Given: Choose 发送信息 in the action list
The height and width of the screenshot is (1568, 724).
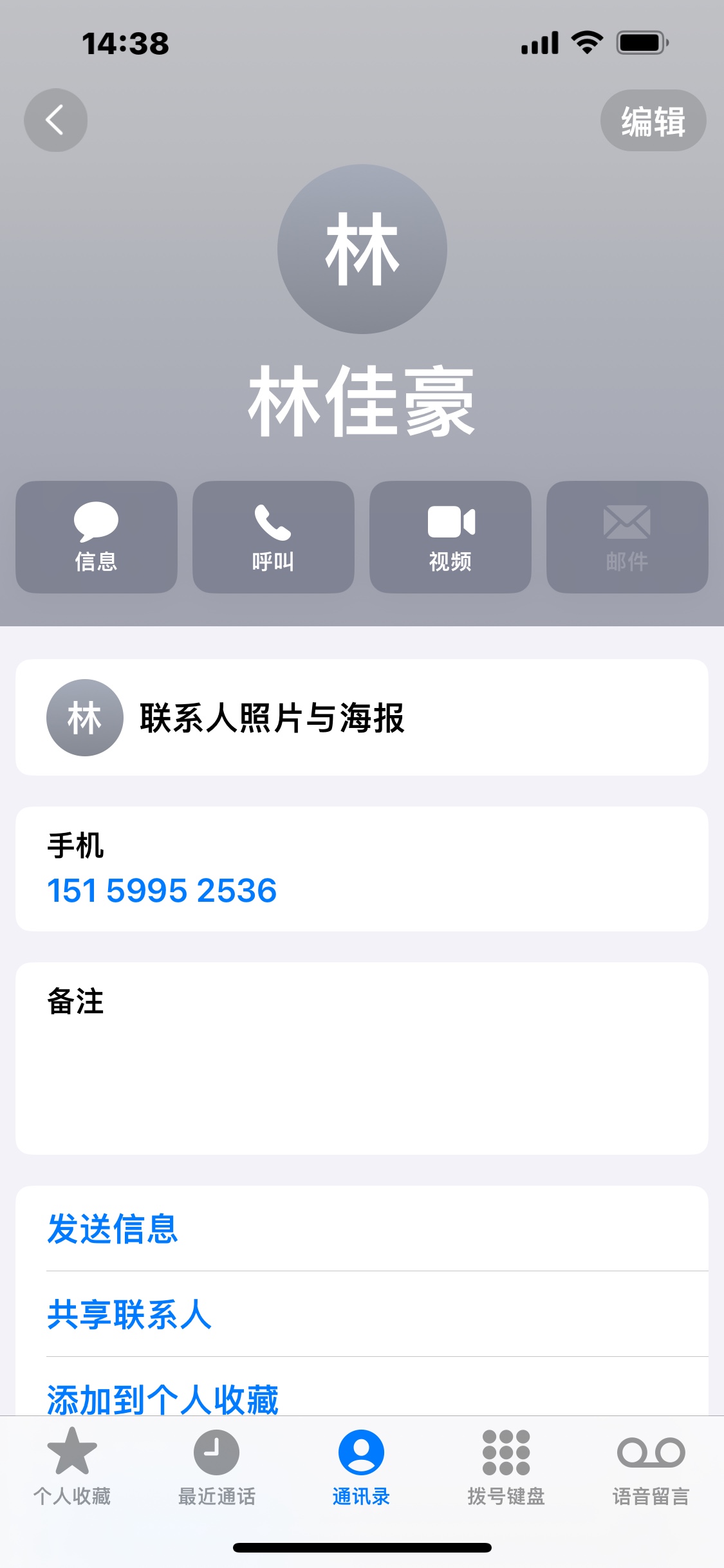Looking at the screenshot, I should tap(113, 1229).
